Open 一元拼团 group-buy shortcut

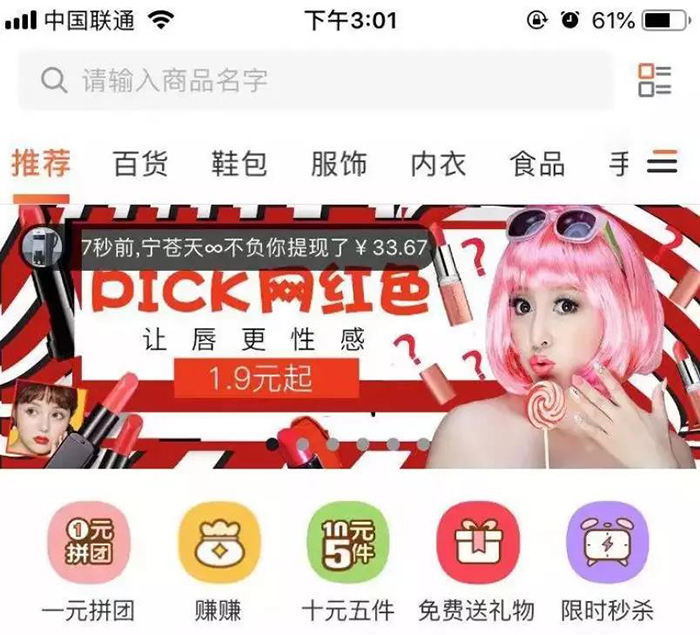(88, 545)
